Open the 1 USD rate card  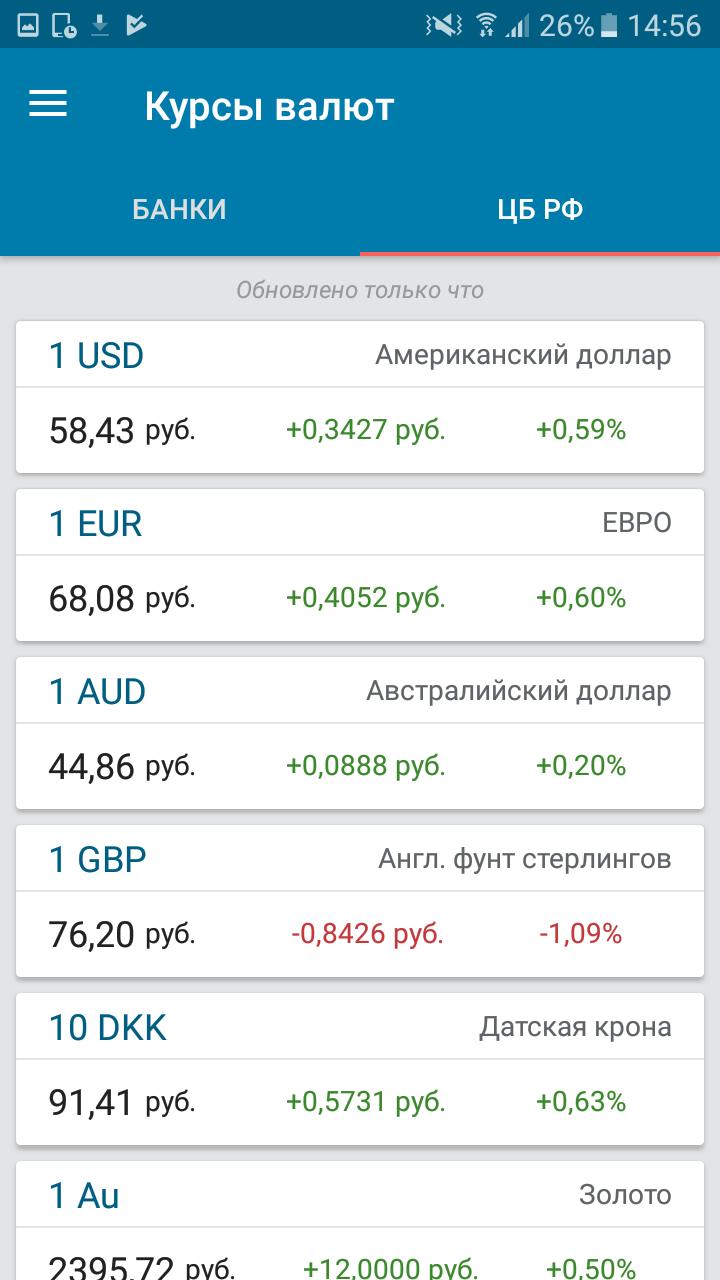[x=360, y=397]
